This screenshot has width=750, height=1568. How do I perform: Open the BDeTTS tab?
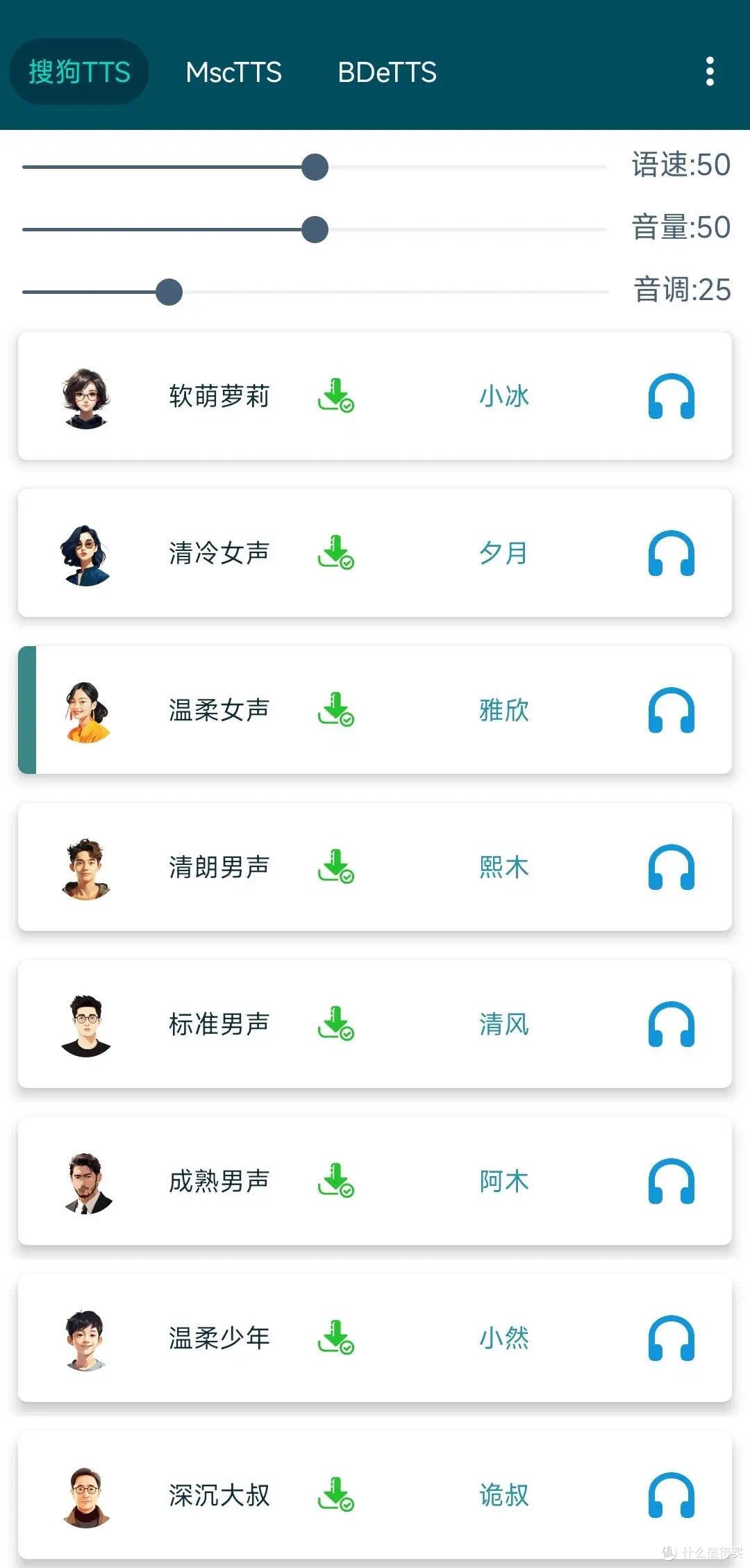point(387,72)
